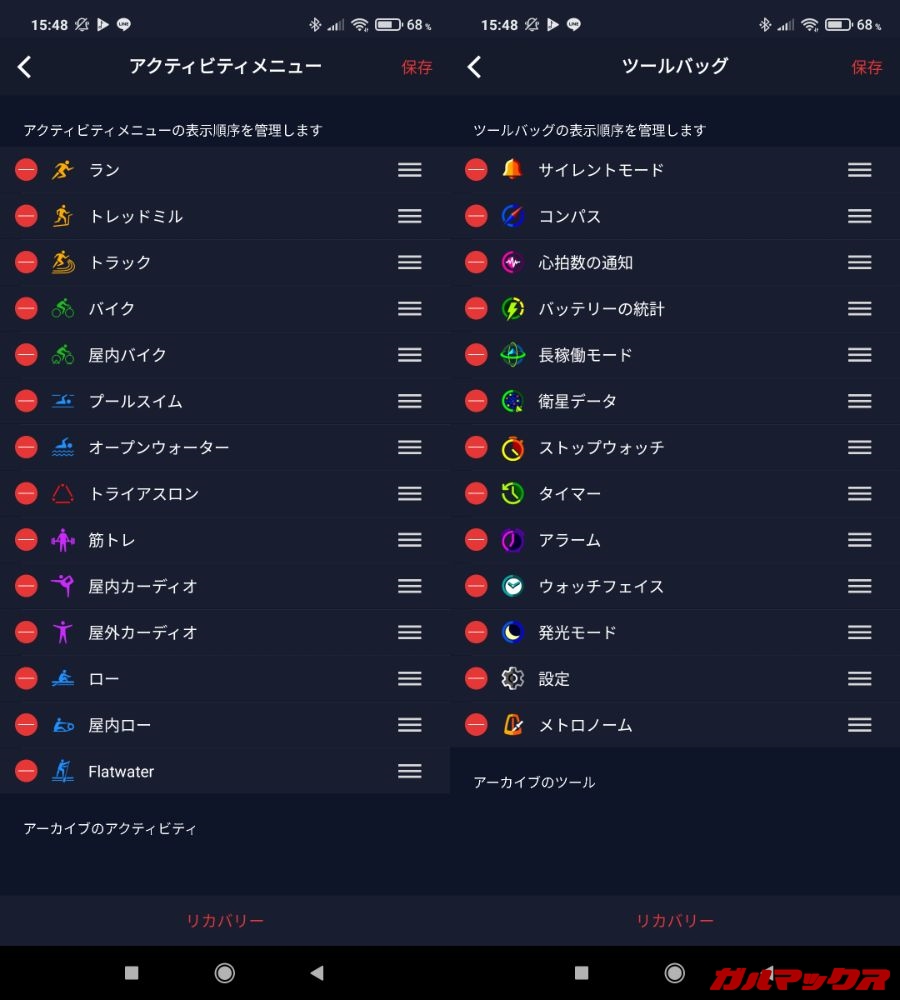The image size is (900, 1000).
Task: Save the アクティビティメニュー order with 保存
Action: pyautogui.click(x=417, y=67)
